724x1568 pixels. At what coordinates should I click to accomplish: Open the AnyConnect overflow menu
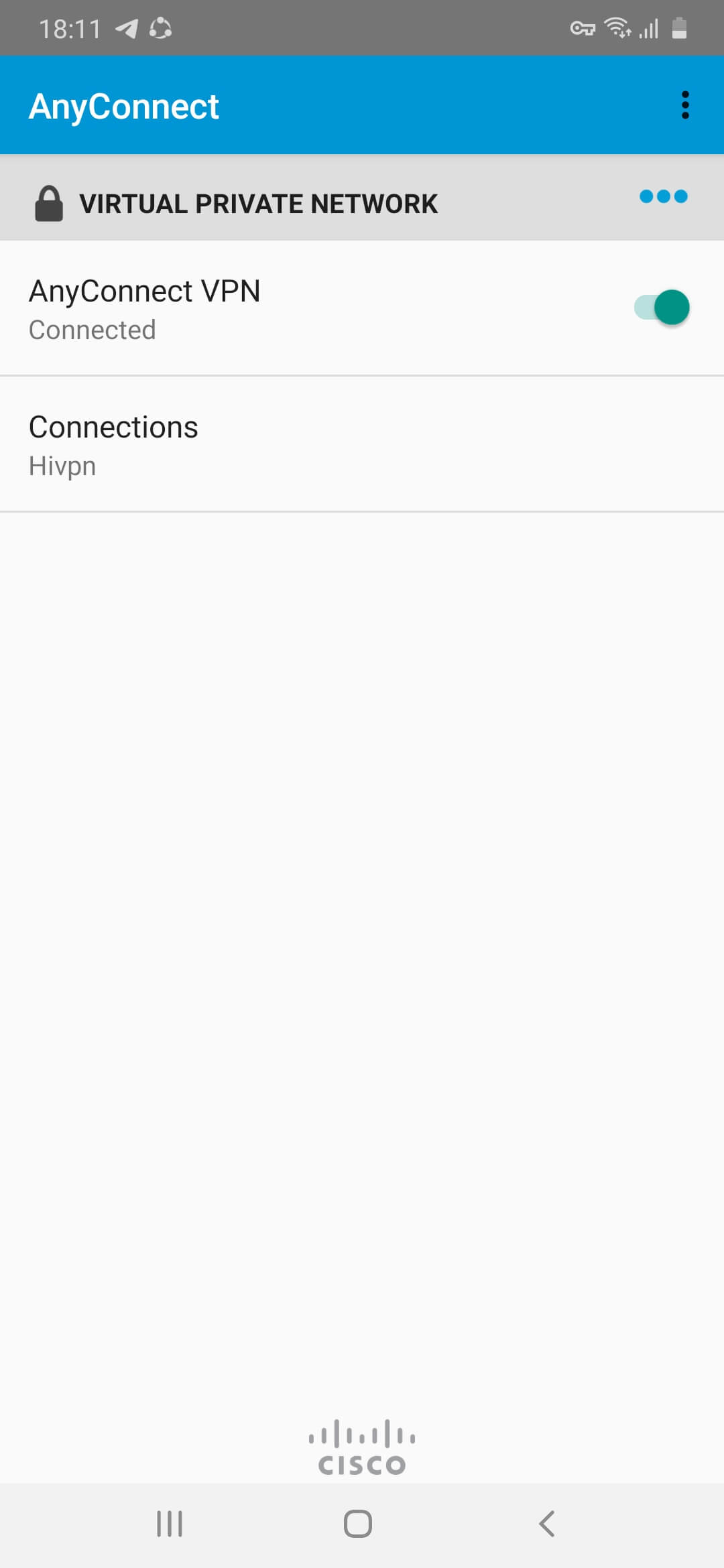[684, 105]
